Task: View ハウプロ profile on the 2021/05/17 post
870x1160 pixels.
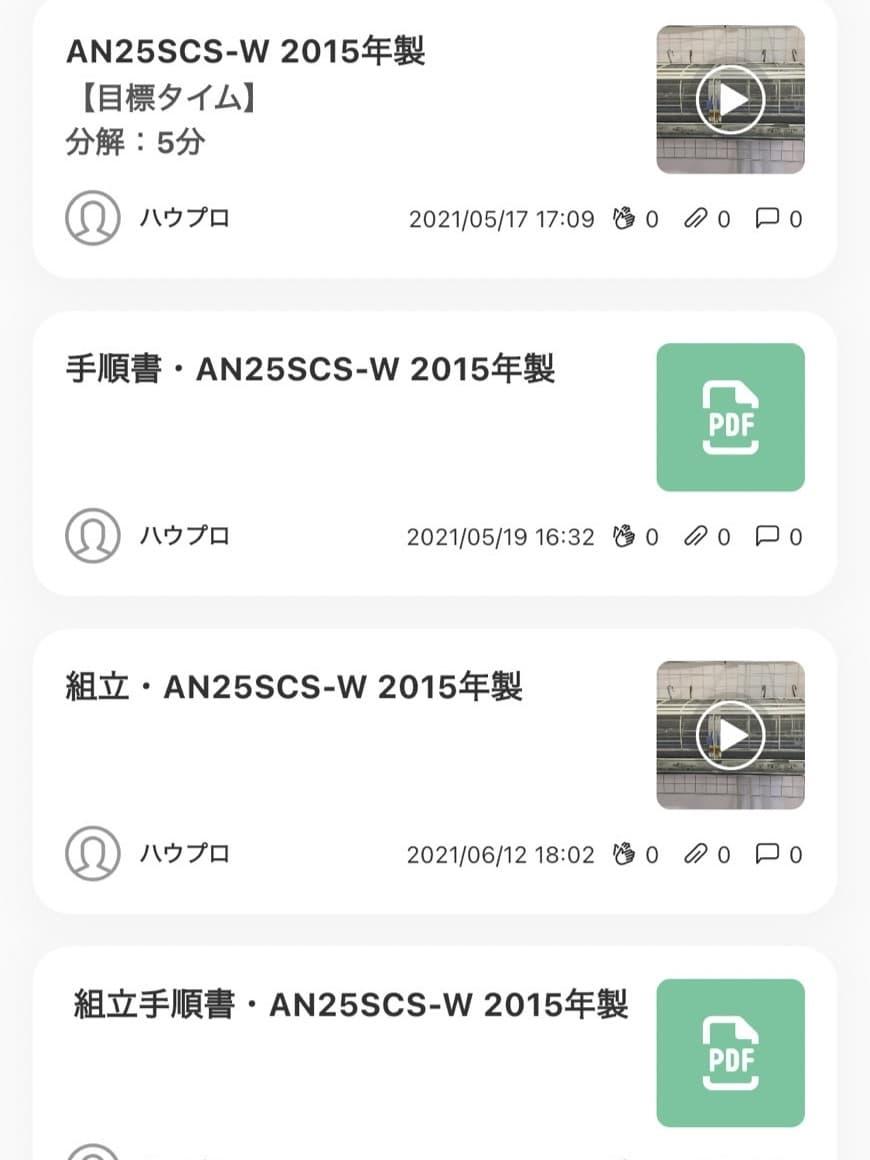Action: 93,218
